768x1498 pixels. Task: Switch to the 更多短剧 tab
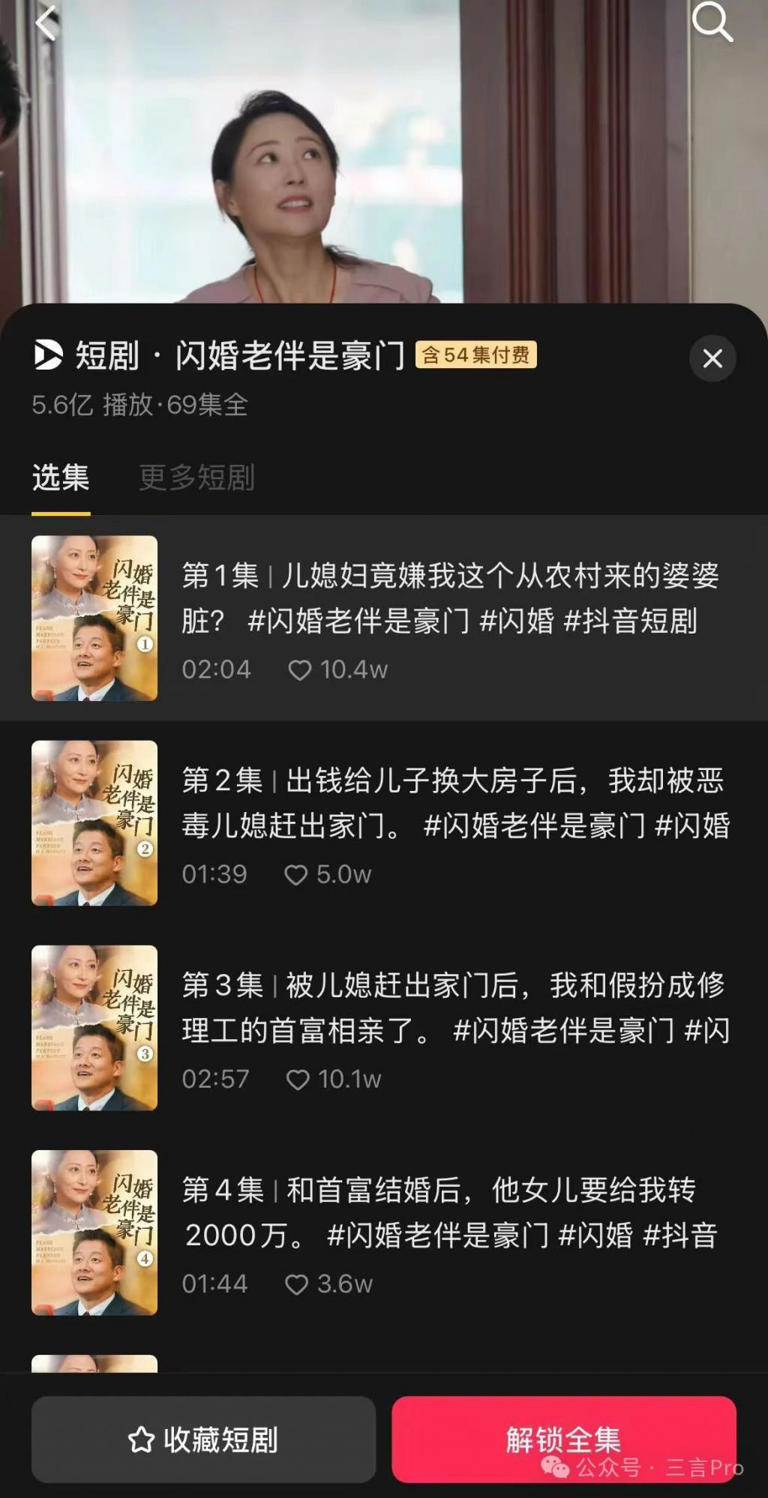point(195,479)
